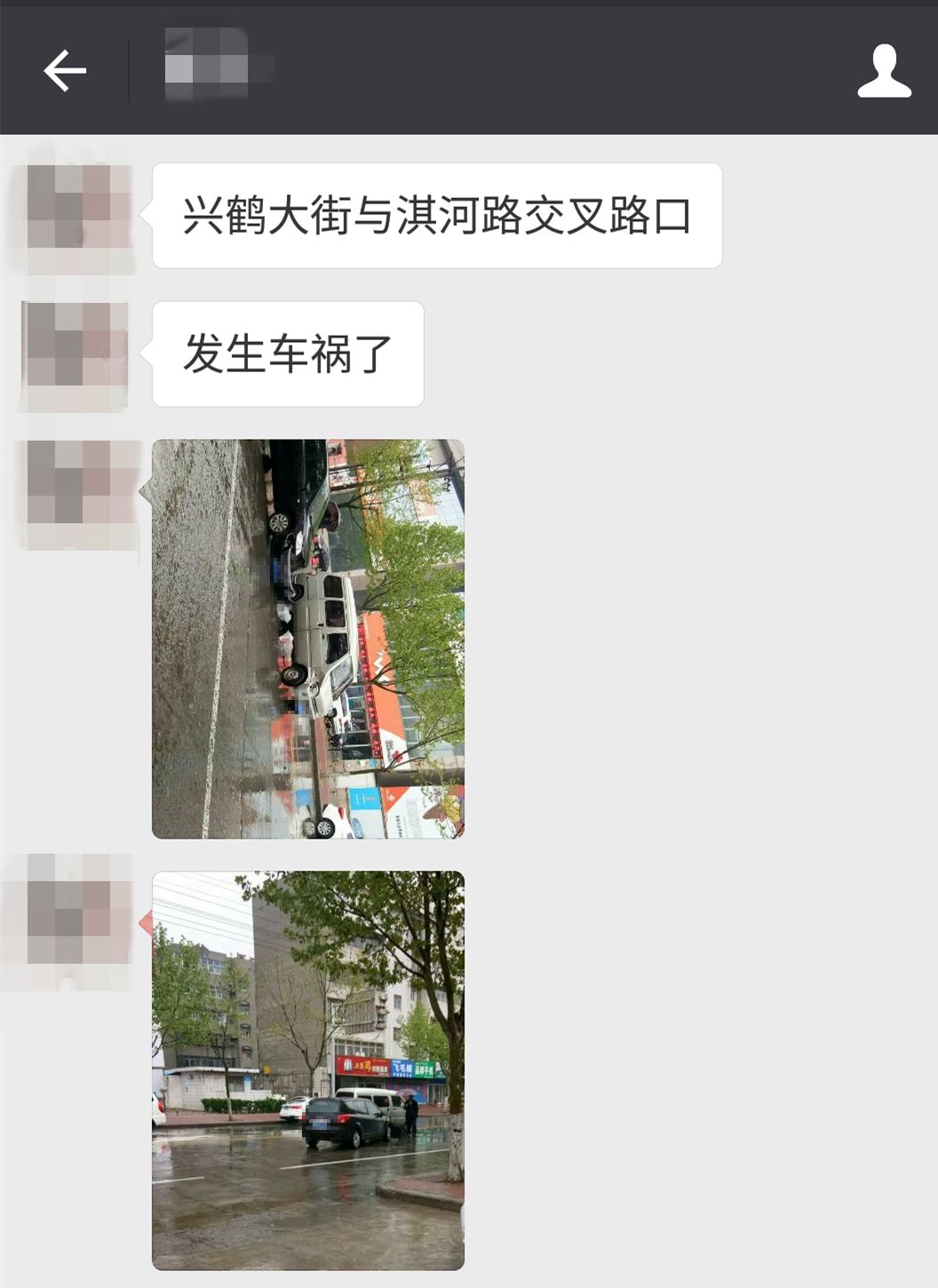Open the sideways accident photo with white van
The image size is (938, 1288).
pyautogui.click(x=308, y=639)
